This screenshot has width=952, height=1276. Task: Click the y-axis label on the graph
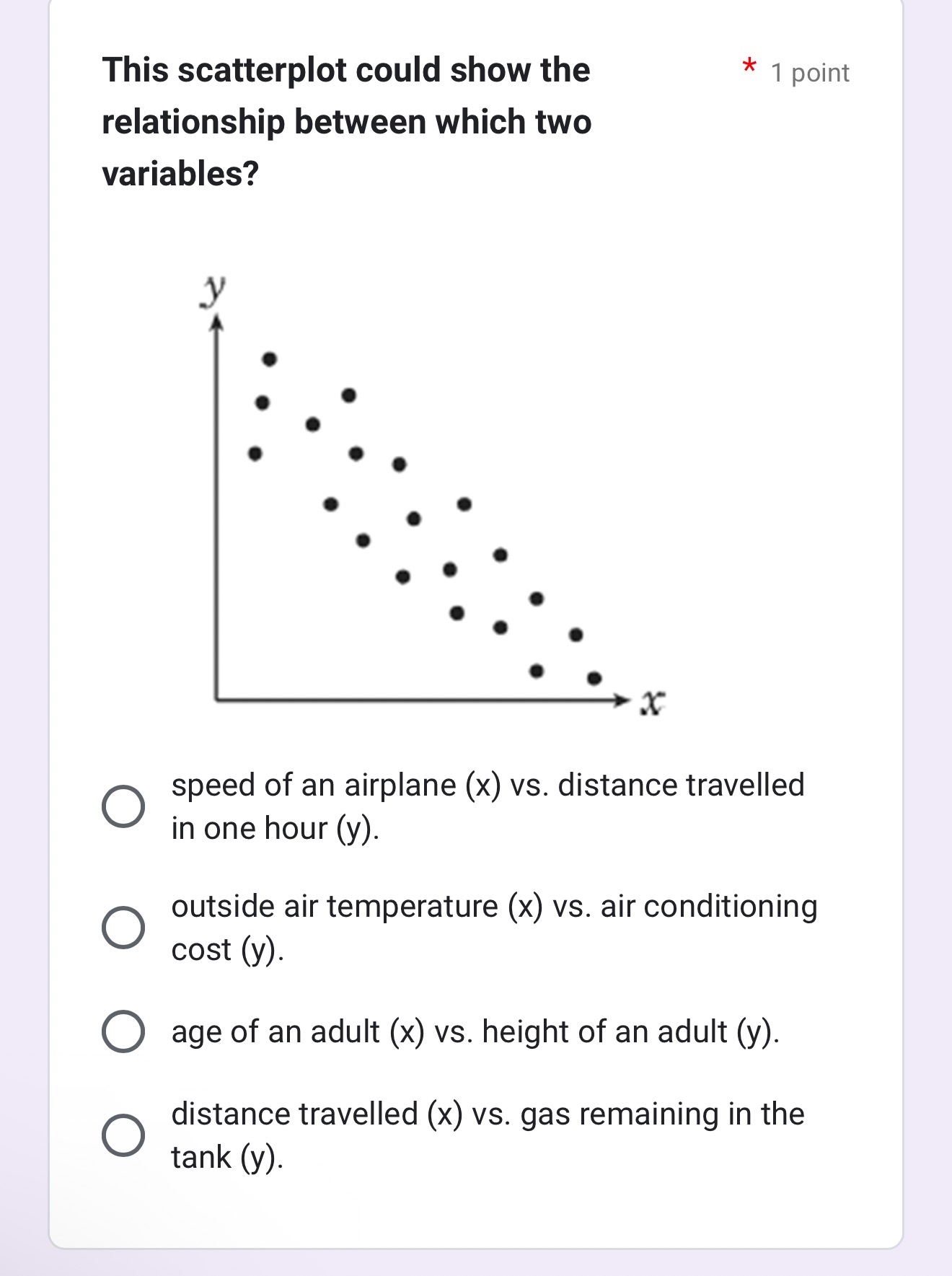tap(213, 289)
